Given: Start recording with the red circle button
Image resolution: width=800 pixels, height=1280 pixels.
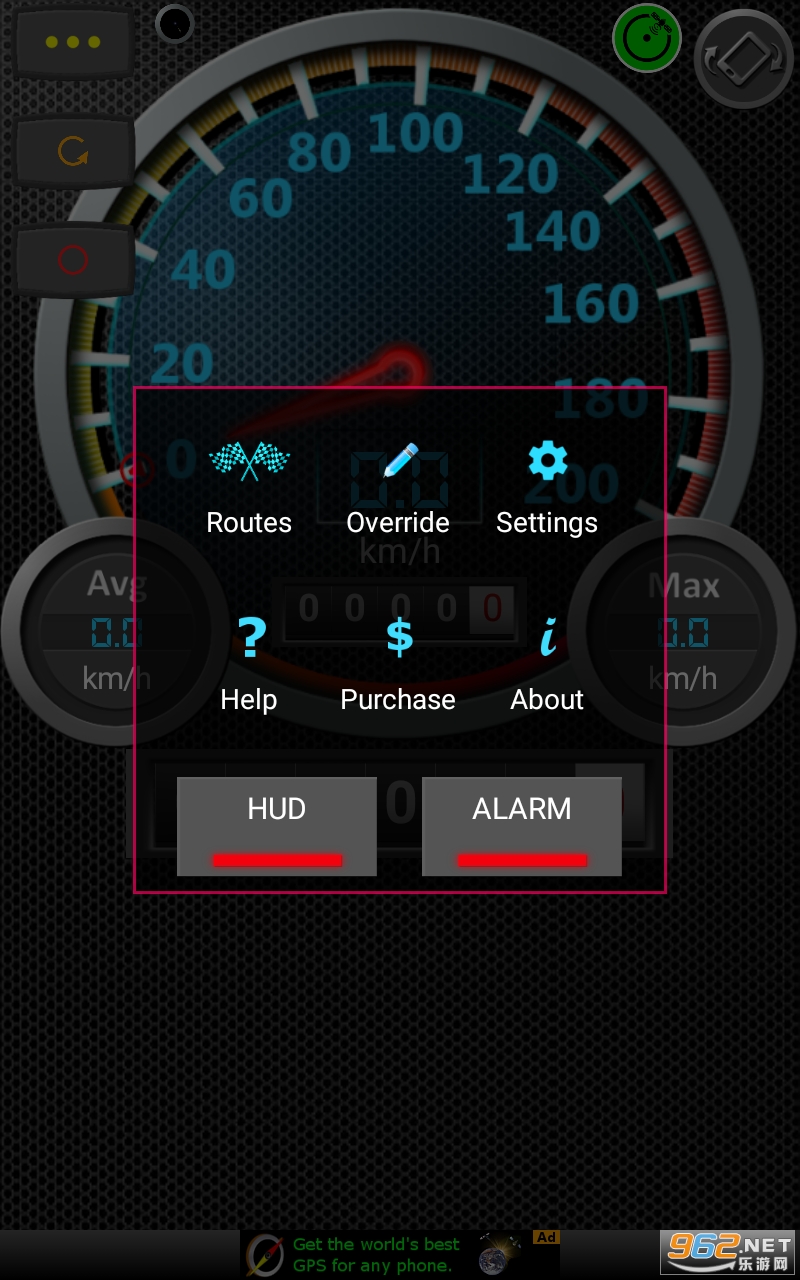Looking at the screenshot, I should click(73, 260).
